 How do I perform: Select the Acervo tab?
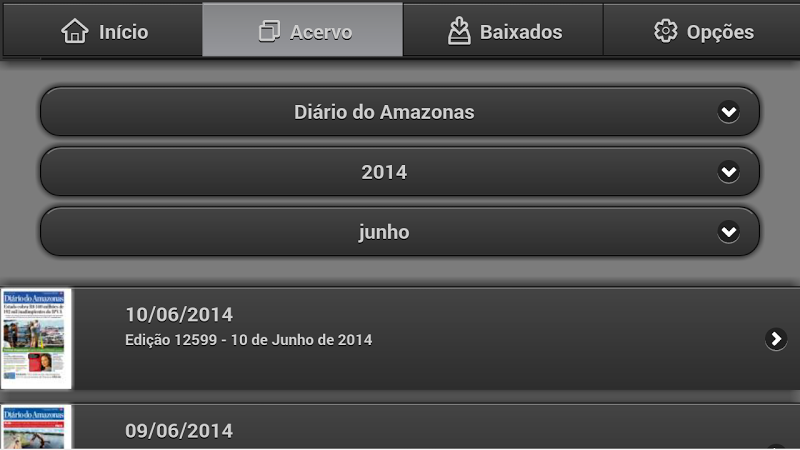(x=303, y=31)
